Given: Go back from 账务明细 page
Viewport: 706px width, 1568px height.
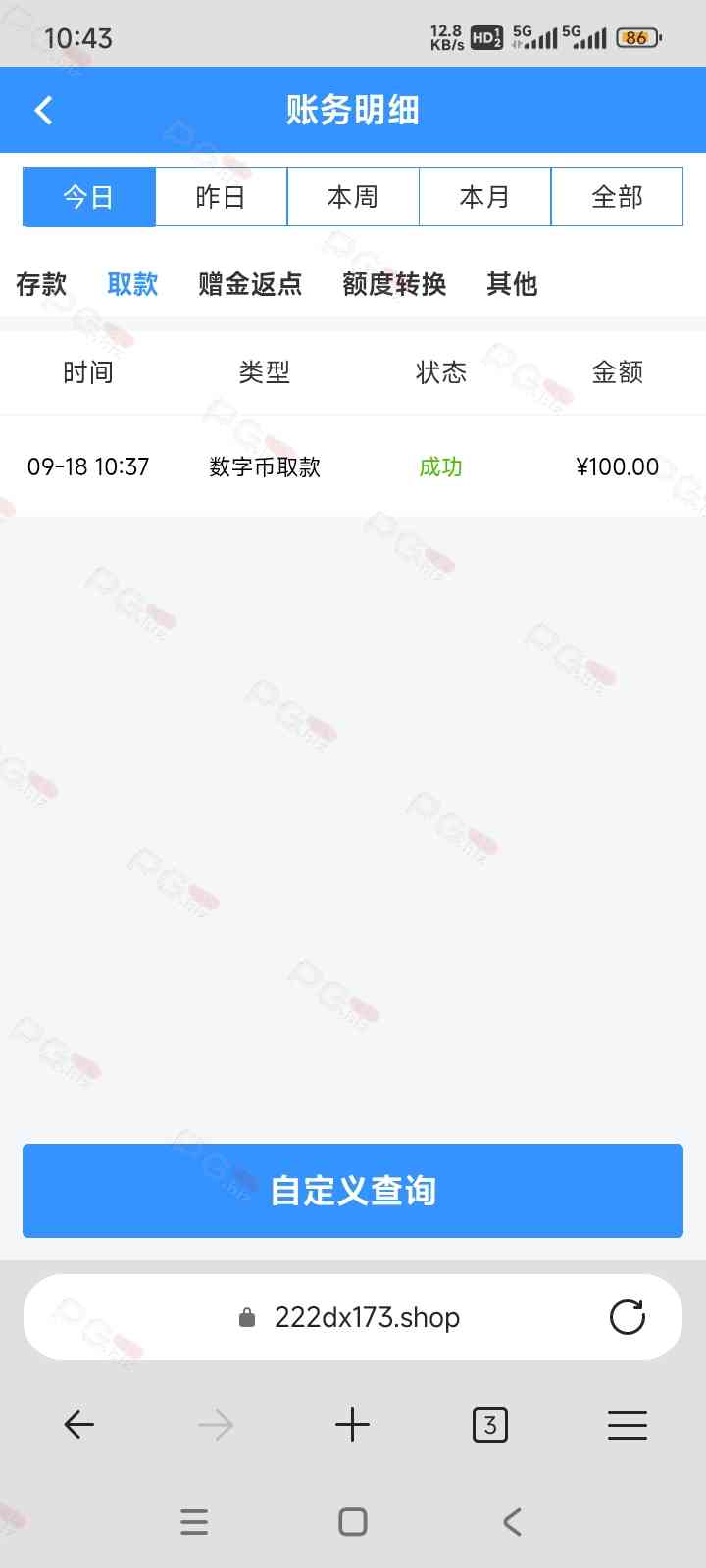Looking at the screenshot, I should pos(43,110).
